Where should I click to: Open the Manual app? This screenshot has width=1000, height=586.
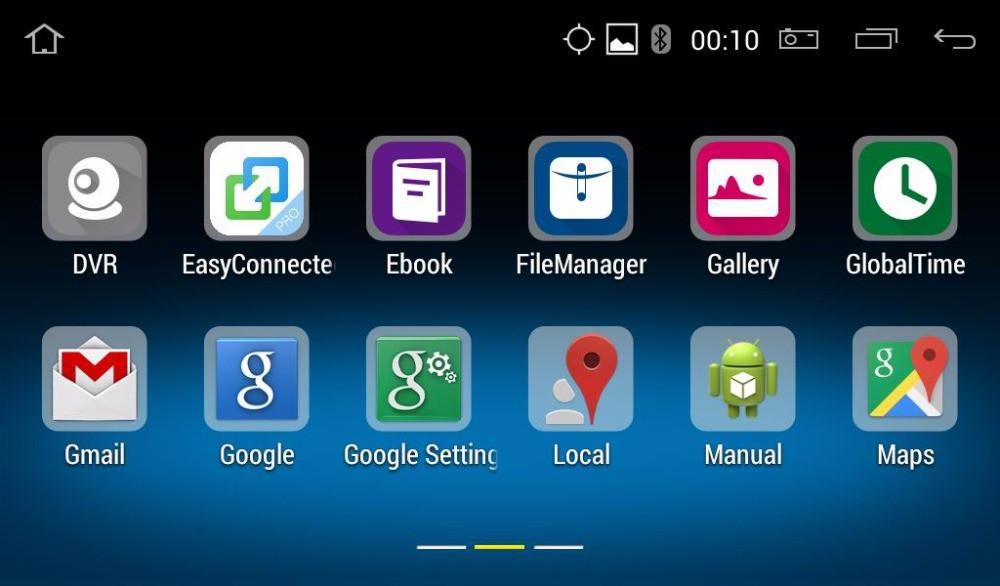pyautogui.click(x=742, y=379)
